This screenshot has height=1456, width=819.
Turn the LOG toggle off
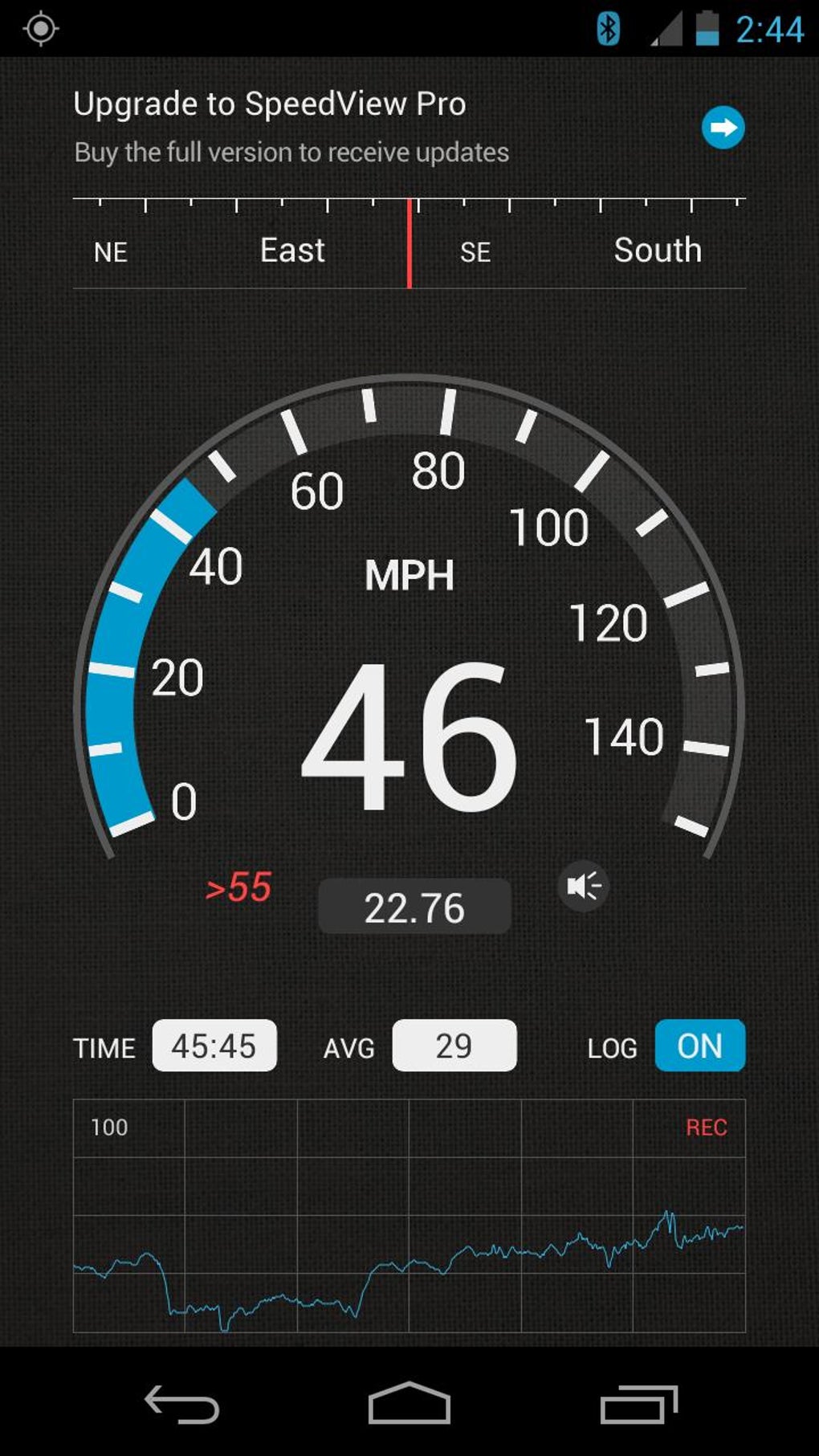(x=699, y=1045)
